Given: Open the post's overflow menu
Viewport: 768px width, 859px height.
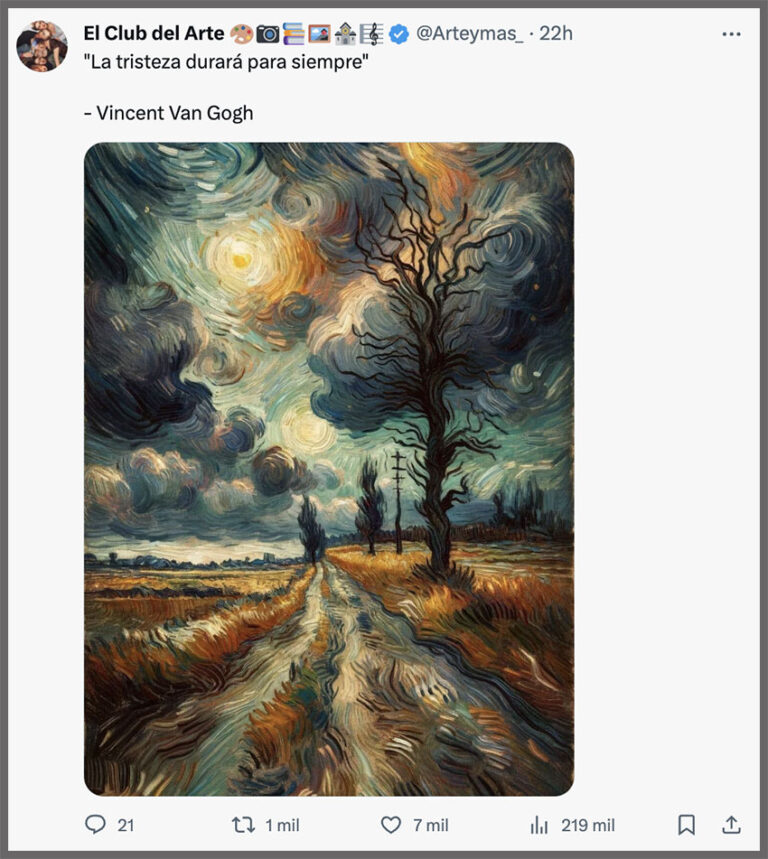Looking at the screenshot, I should pyautogui.click(x=731, y=34).
